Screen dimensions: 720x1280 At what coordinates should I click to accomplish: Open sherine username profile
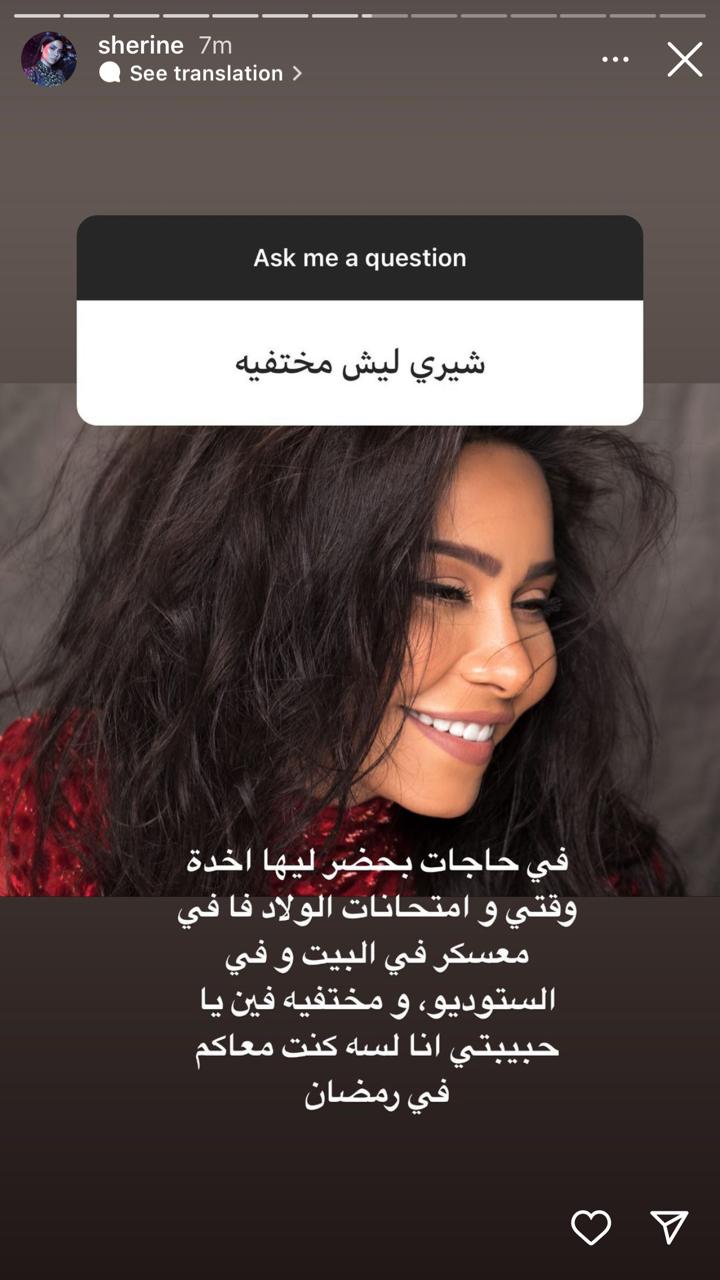141,45
